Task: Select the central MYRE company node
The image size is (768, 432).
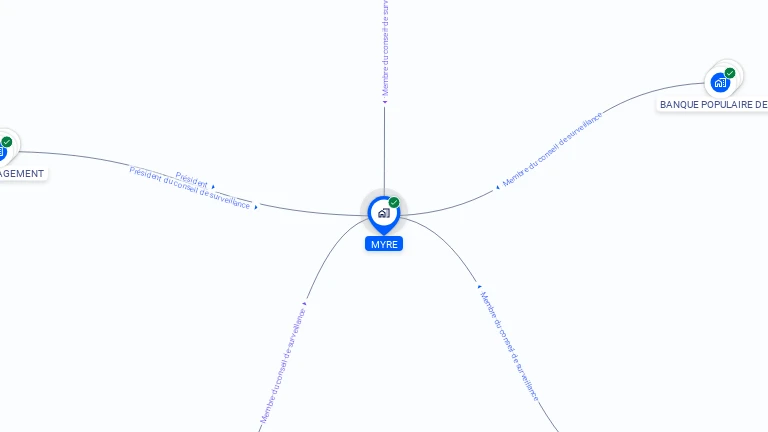Action: click(383, 213)
